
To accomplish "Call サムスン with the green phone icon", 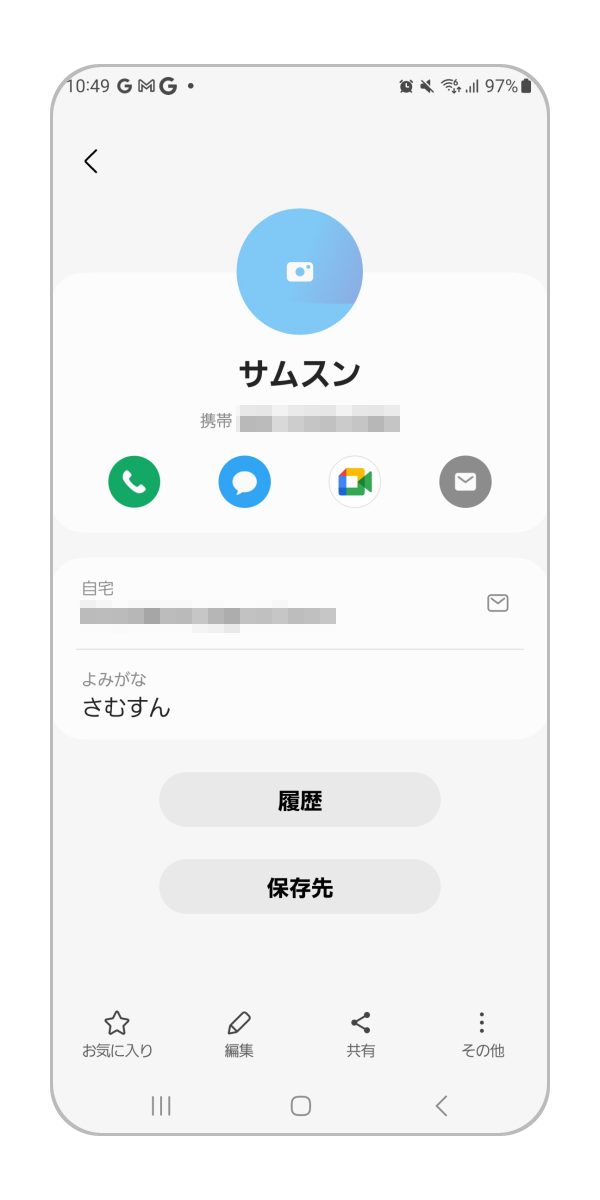I will (134, 482).
